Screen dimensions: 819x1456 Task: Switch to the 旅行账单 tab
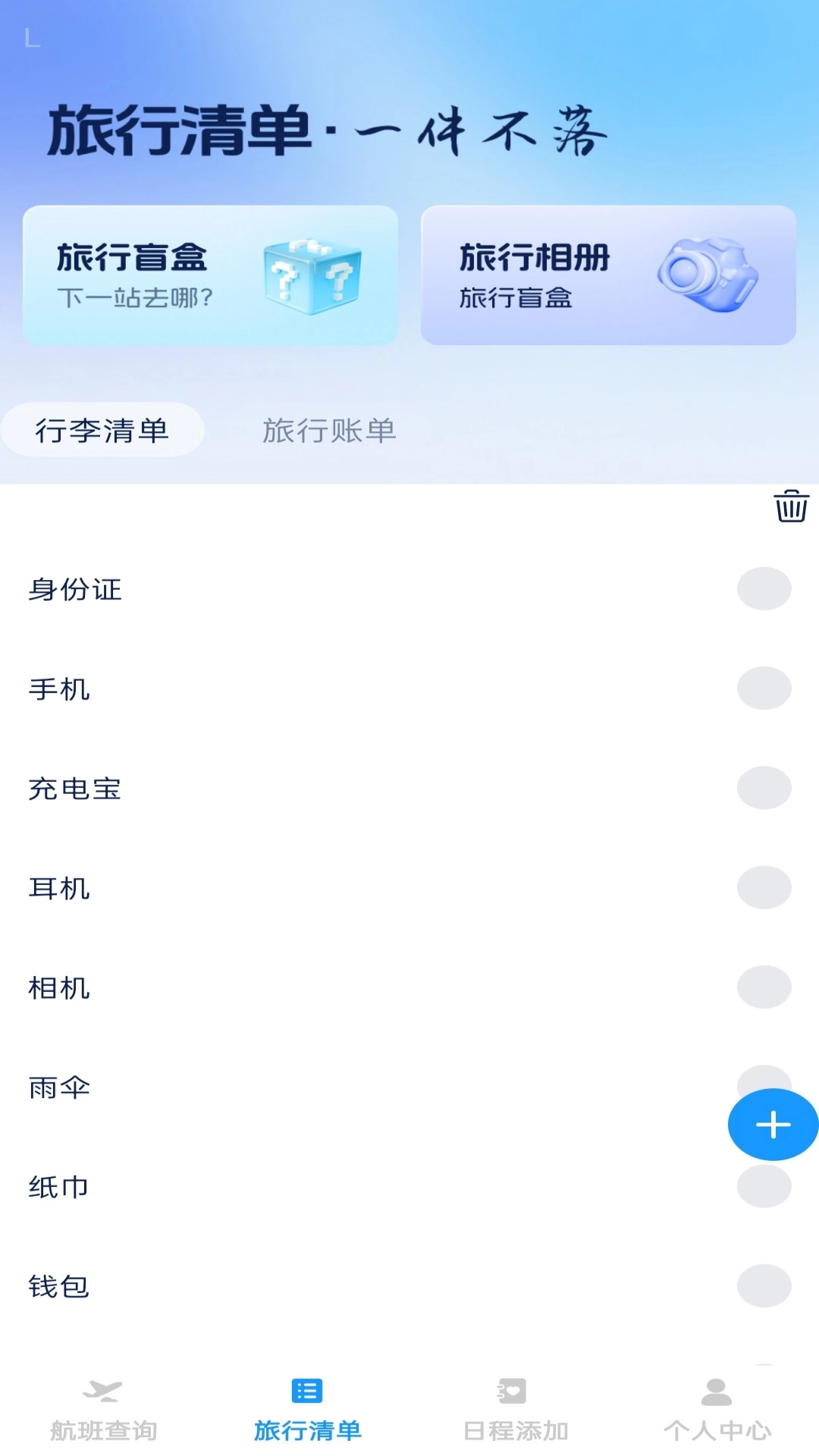click(x=331, y=431)
